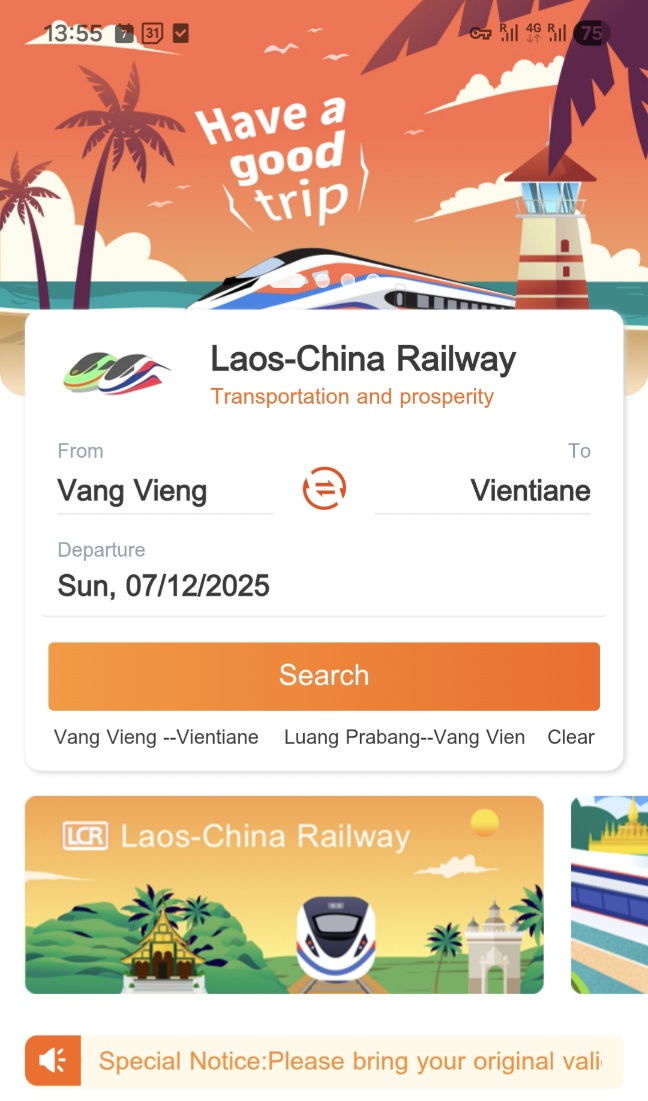Read the Special Notice announcement

350,1061
